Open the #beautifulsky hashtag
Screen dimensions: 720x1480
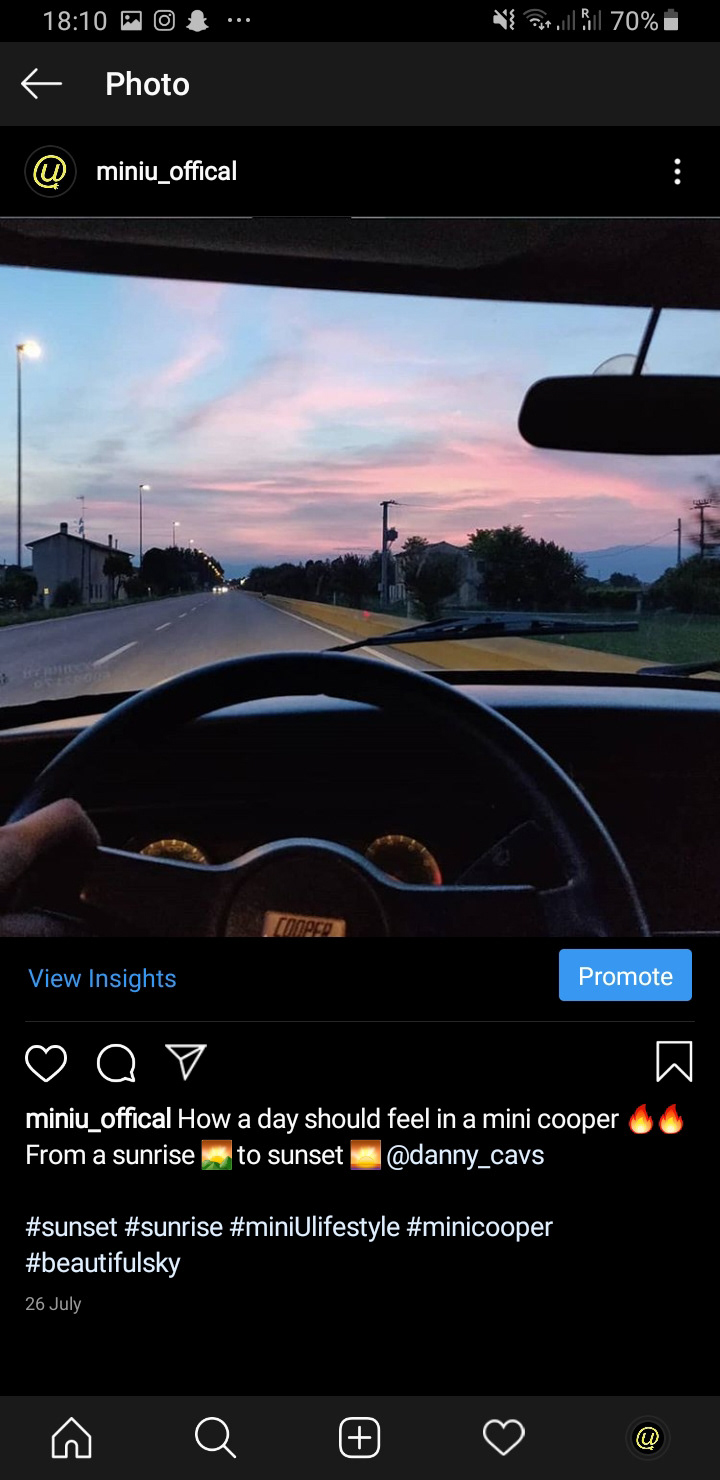103,1263
